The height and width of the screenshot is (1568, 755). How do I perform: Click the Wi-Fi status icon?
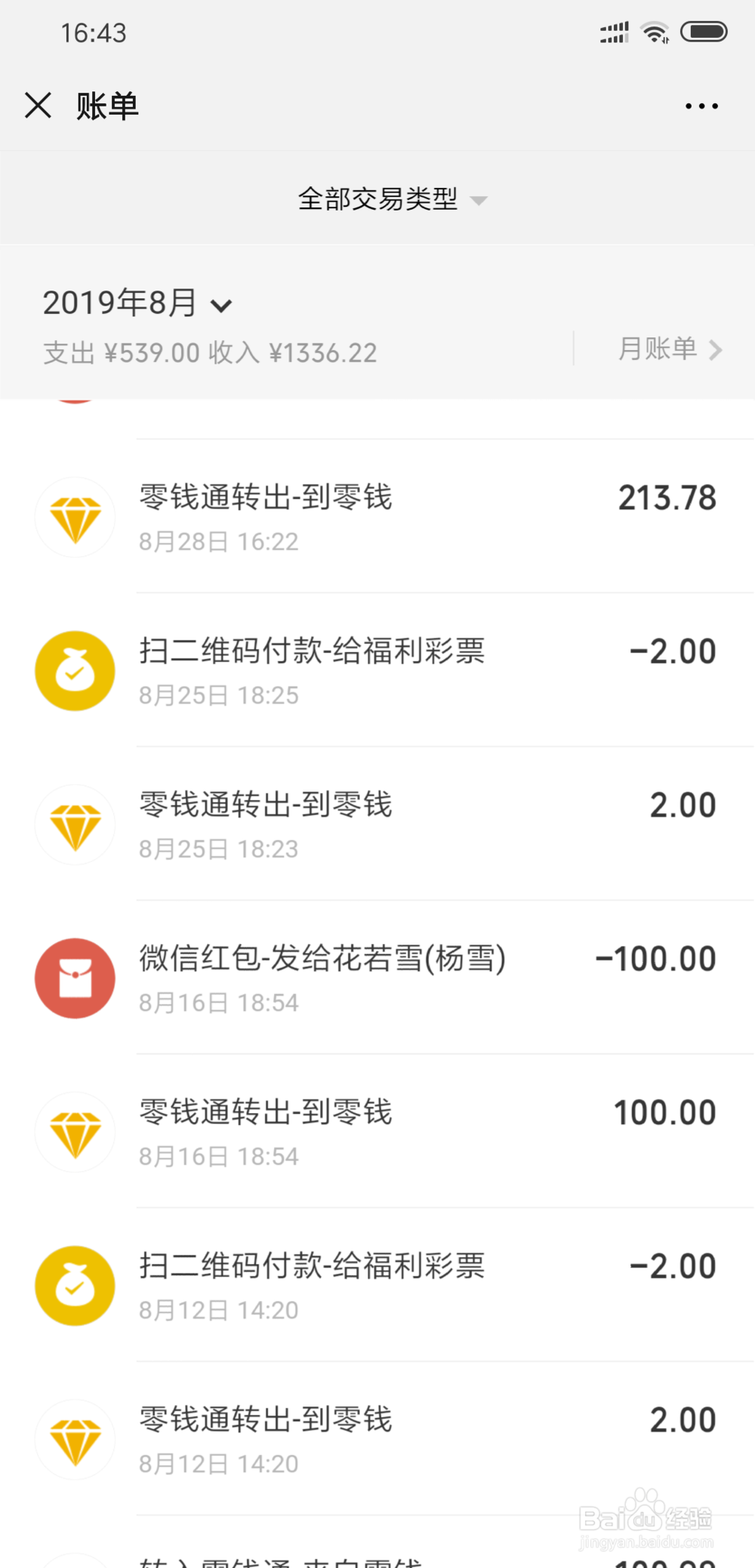coord(652,32)
